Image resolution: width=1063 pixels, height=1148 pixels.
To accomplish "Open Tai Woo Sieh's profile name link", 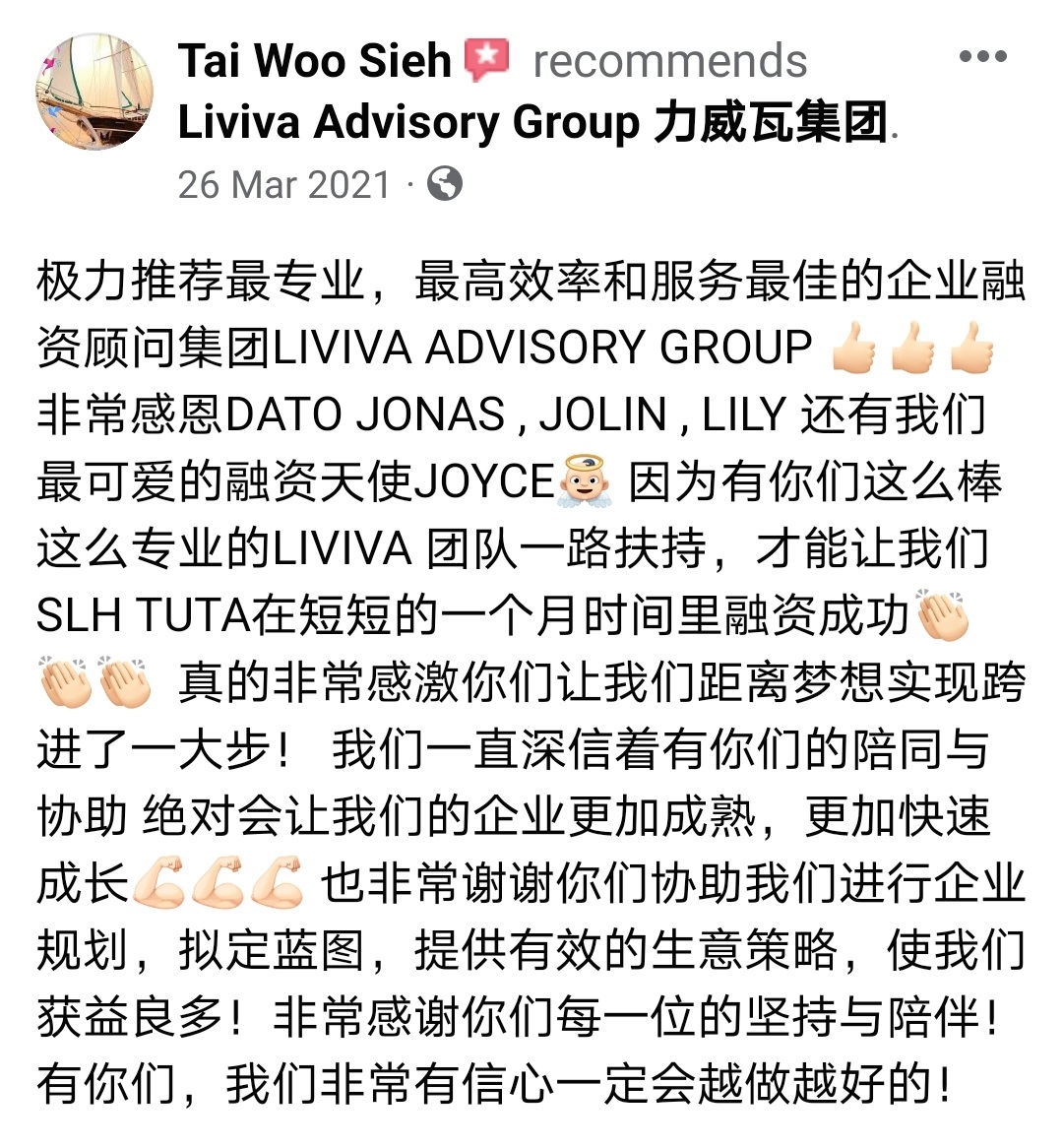I will pos(314,61).
